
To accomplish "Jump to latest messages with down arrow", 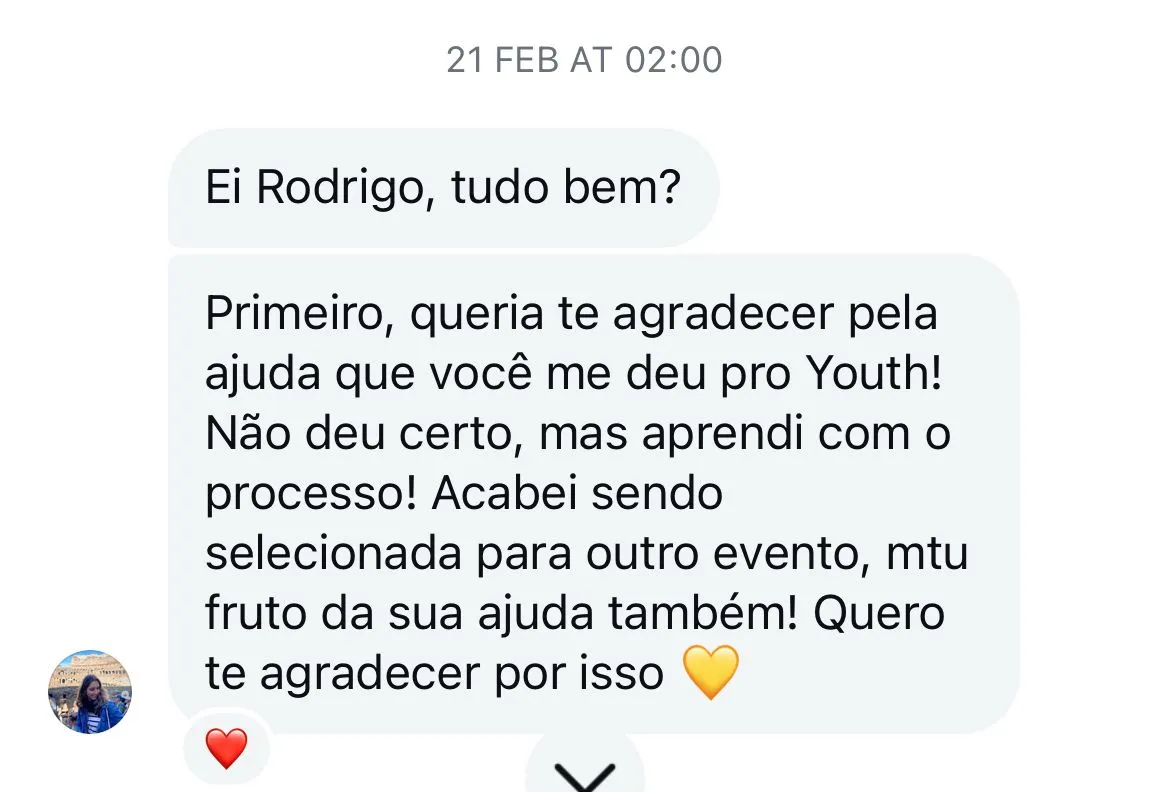I will (584, 772).
